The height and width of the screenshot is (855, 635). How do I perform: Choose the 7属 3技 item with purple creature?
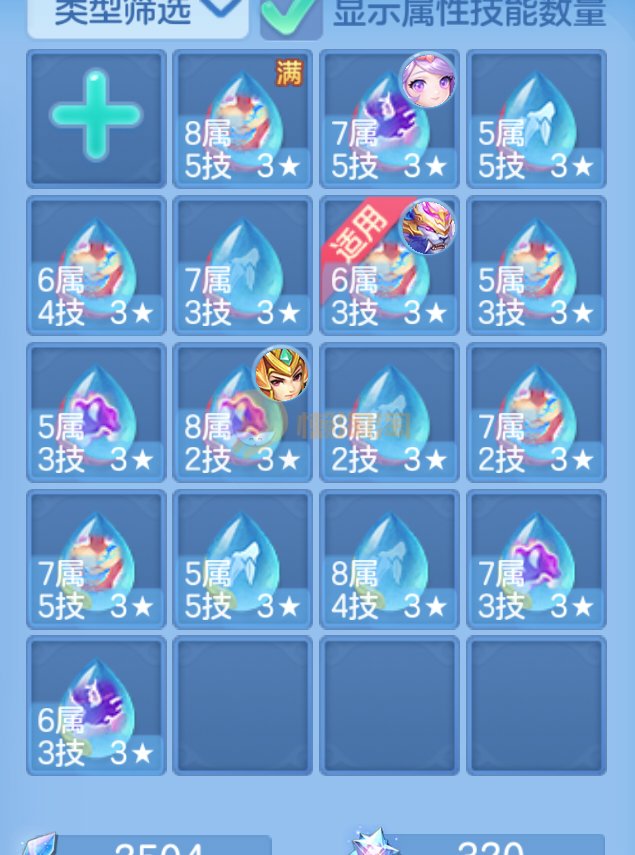pos(536,558)
